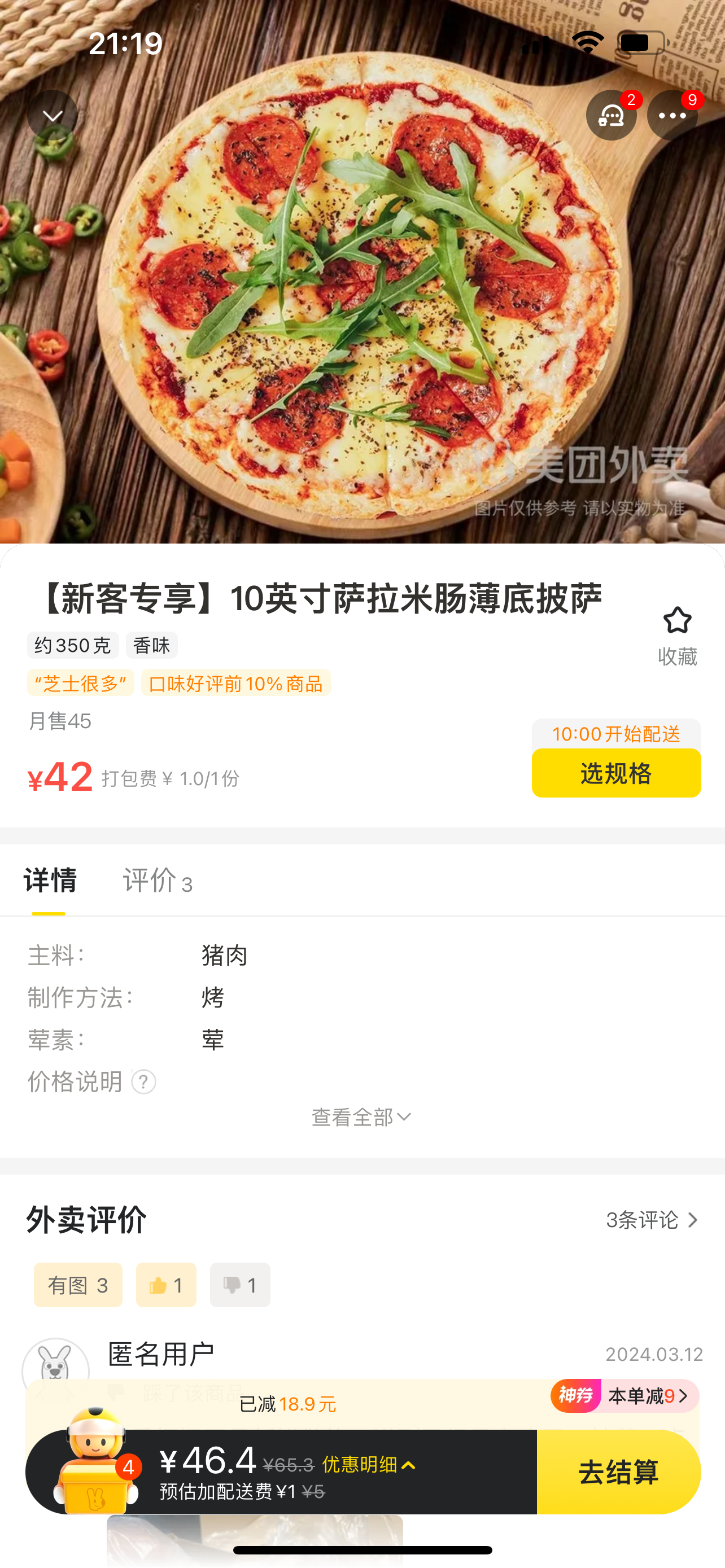Open 价格说明 question mark info
725x1568 pixels.
[x=145, y=1081]
